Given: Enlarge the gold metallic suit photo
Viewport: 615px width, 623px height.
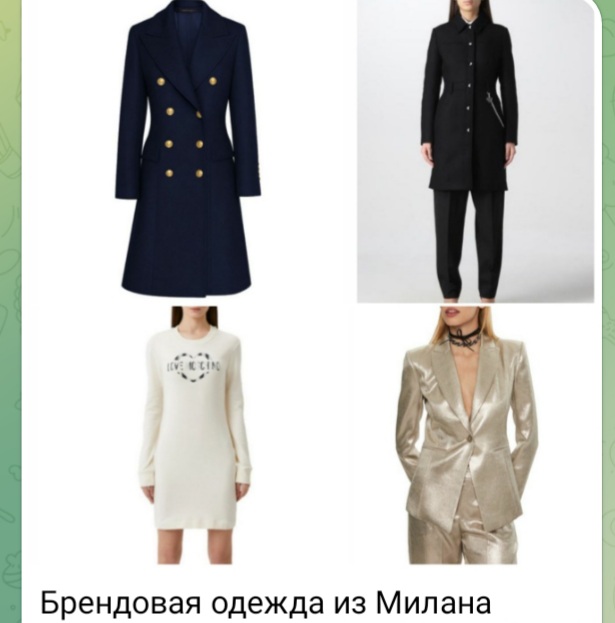Looking at the screenshot, I should (467, 436).
